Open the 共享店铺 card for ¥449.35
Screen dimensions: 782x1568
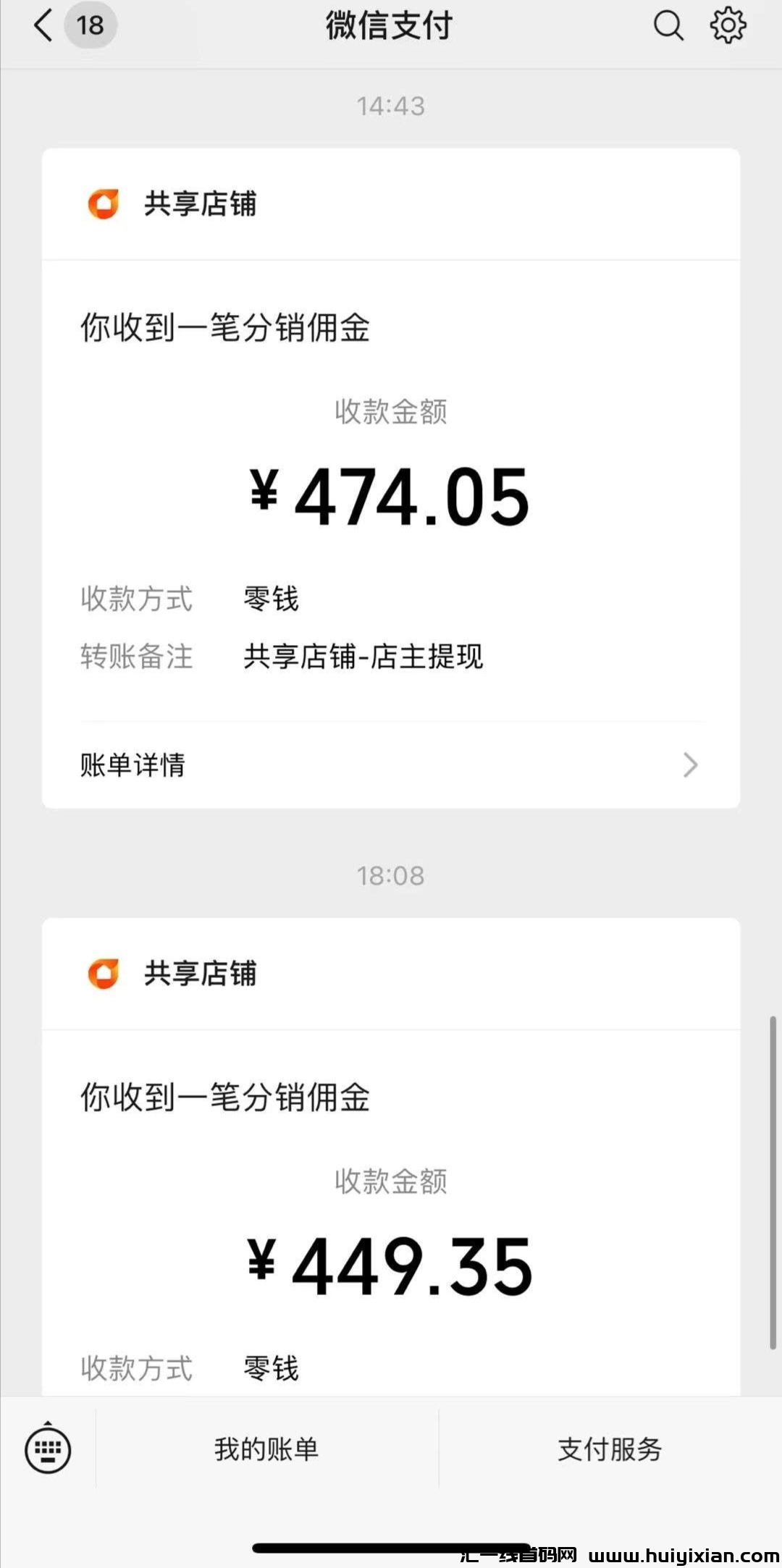click(391, 1158)
